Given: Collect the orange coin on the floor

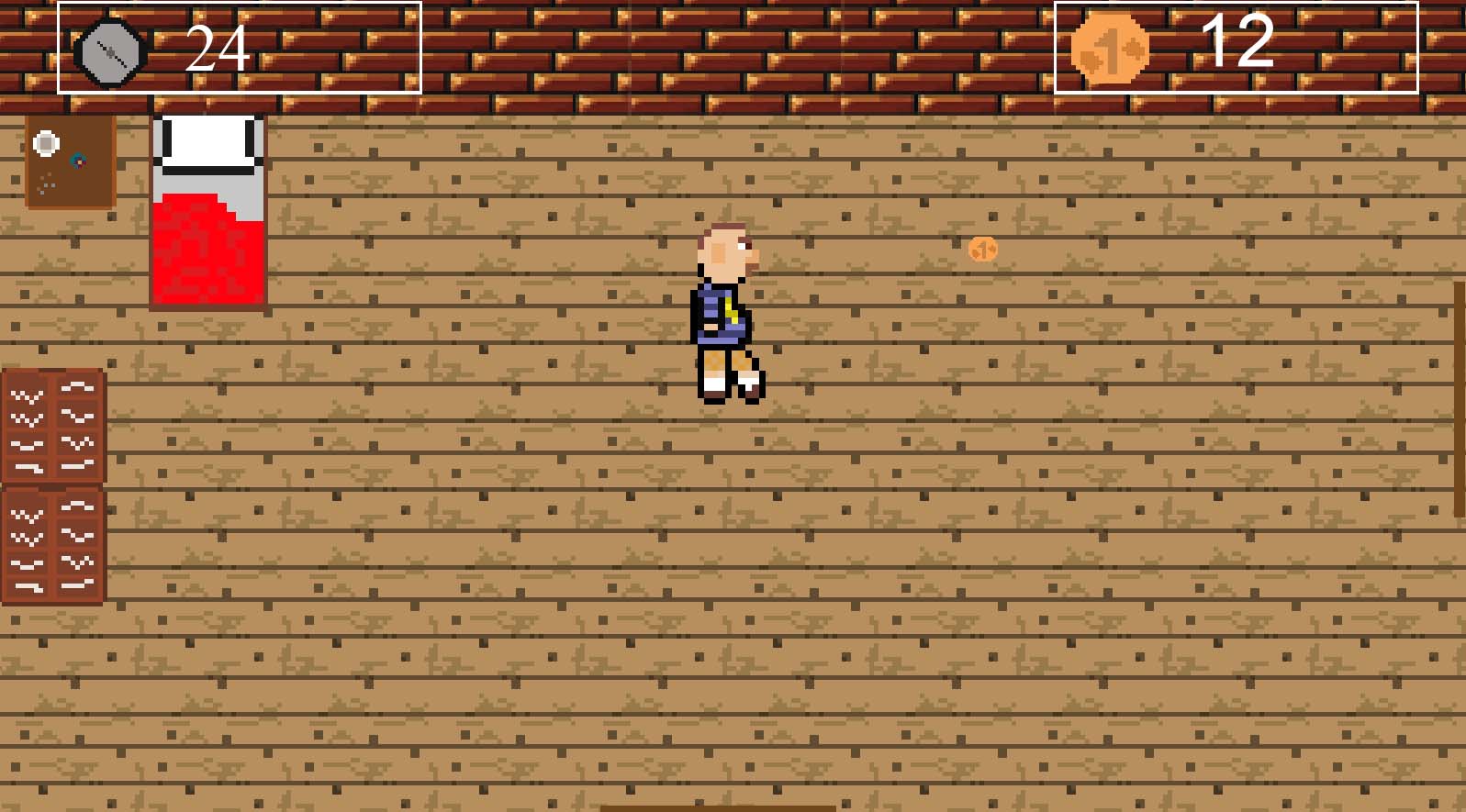Looking at the screenshot, I should (x=982, y=249).
